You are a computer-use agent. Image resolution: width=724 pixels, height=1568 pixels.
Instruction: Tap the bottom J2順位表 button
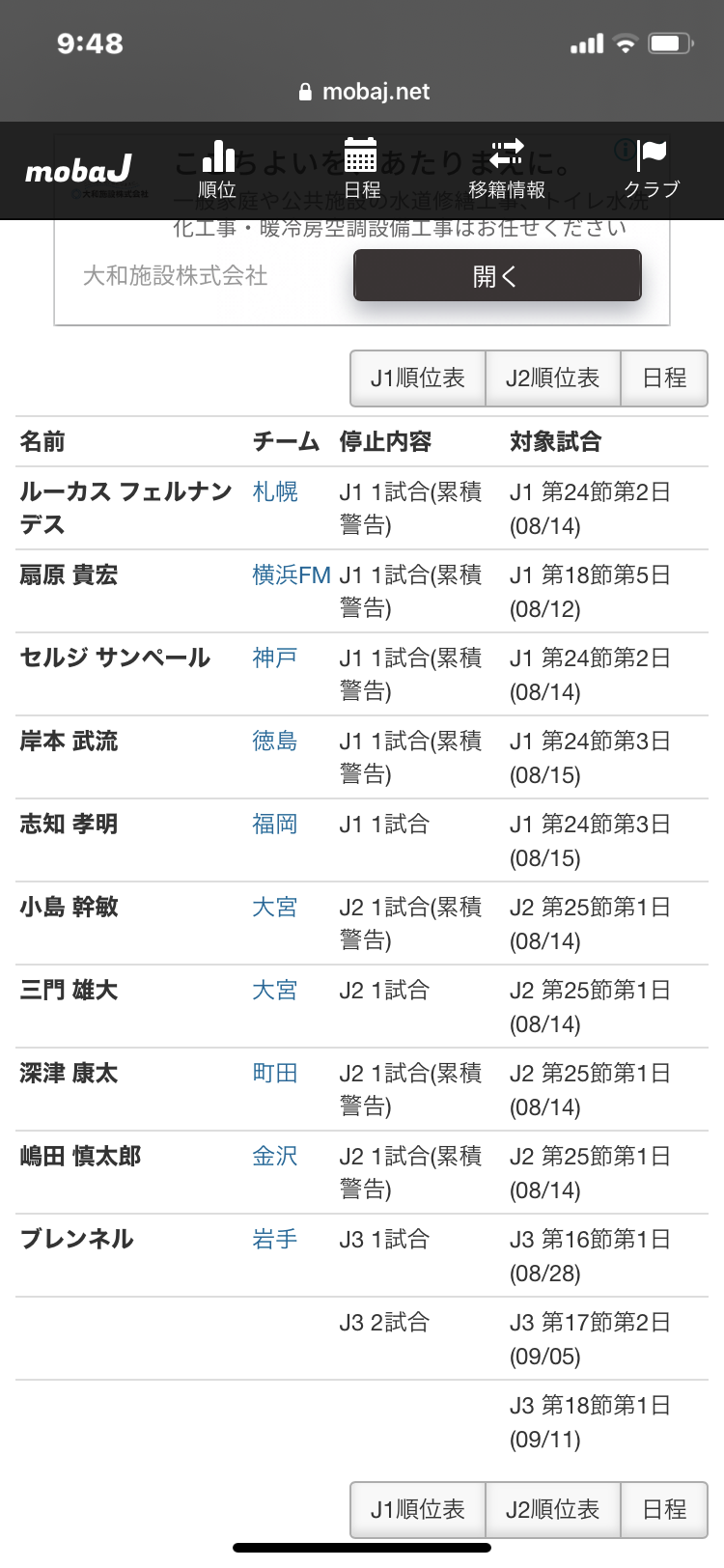552,1510
